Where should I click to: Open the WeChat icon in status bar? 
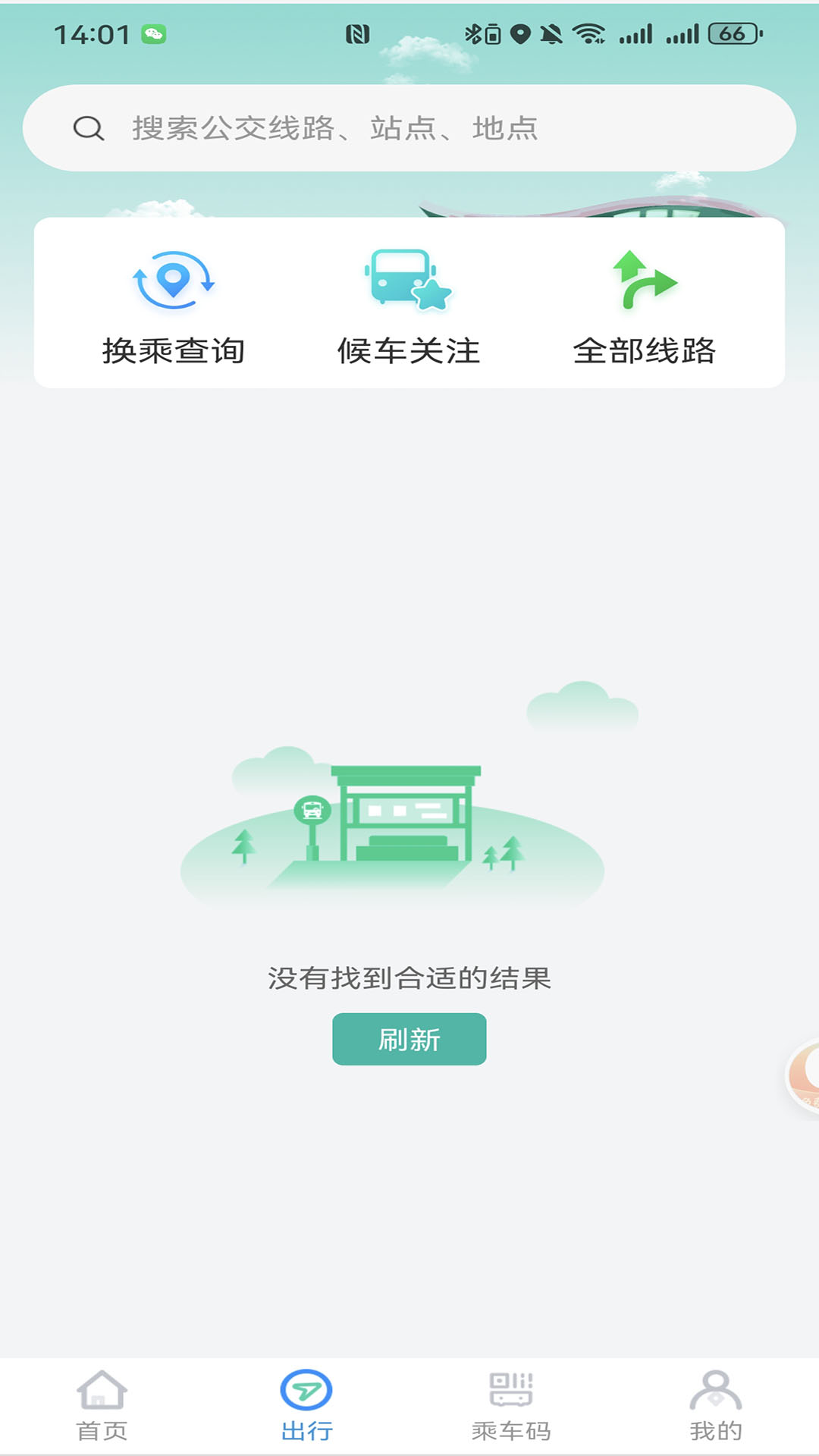coord(154,33)
